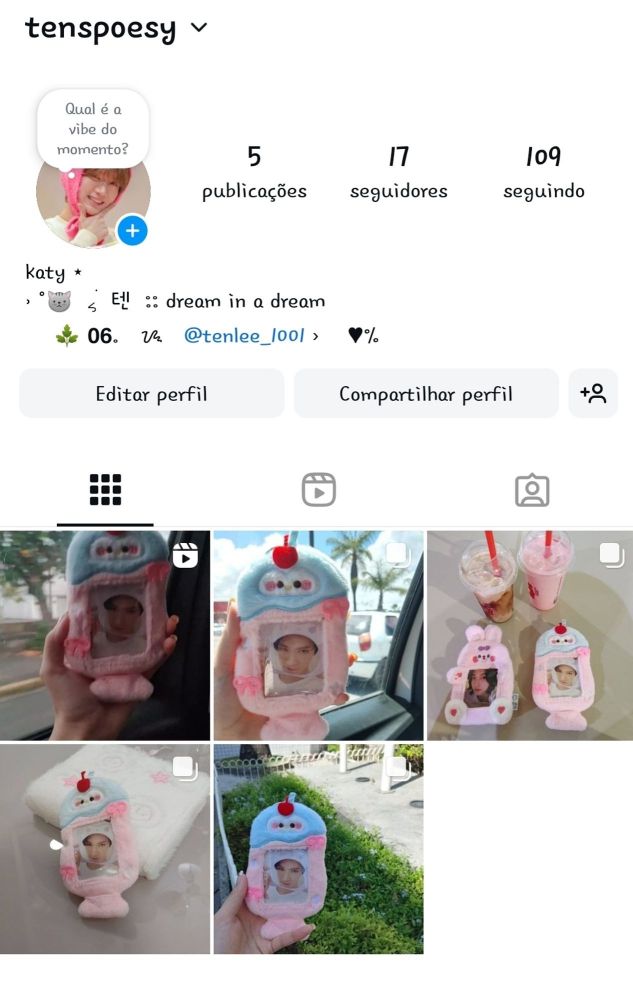Open the 109 seguindo list
633x1000 pixels.
click(543, 172)
